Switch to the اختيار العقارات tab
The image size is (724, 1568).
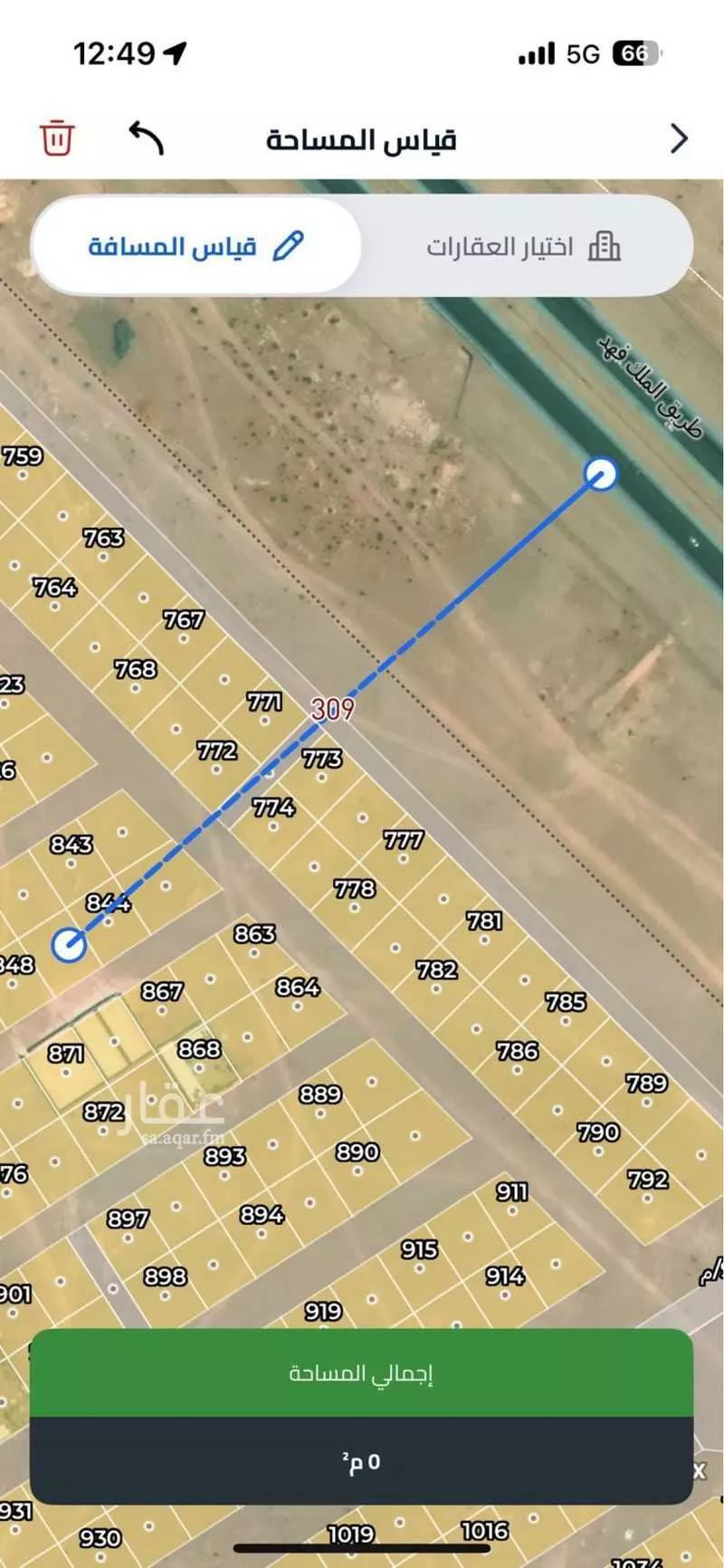tap(523, 246)
